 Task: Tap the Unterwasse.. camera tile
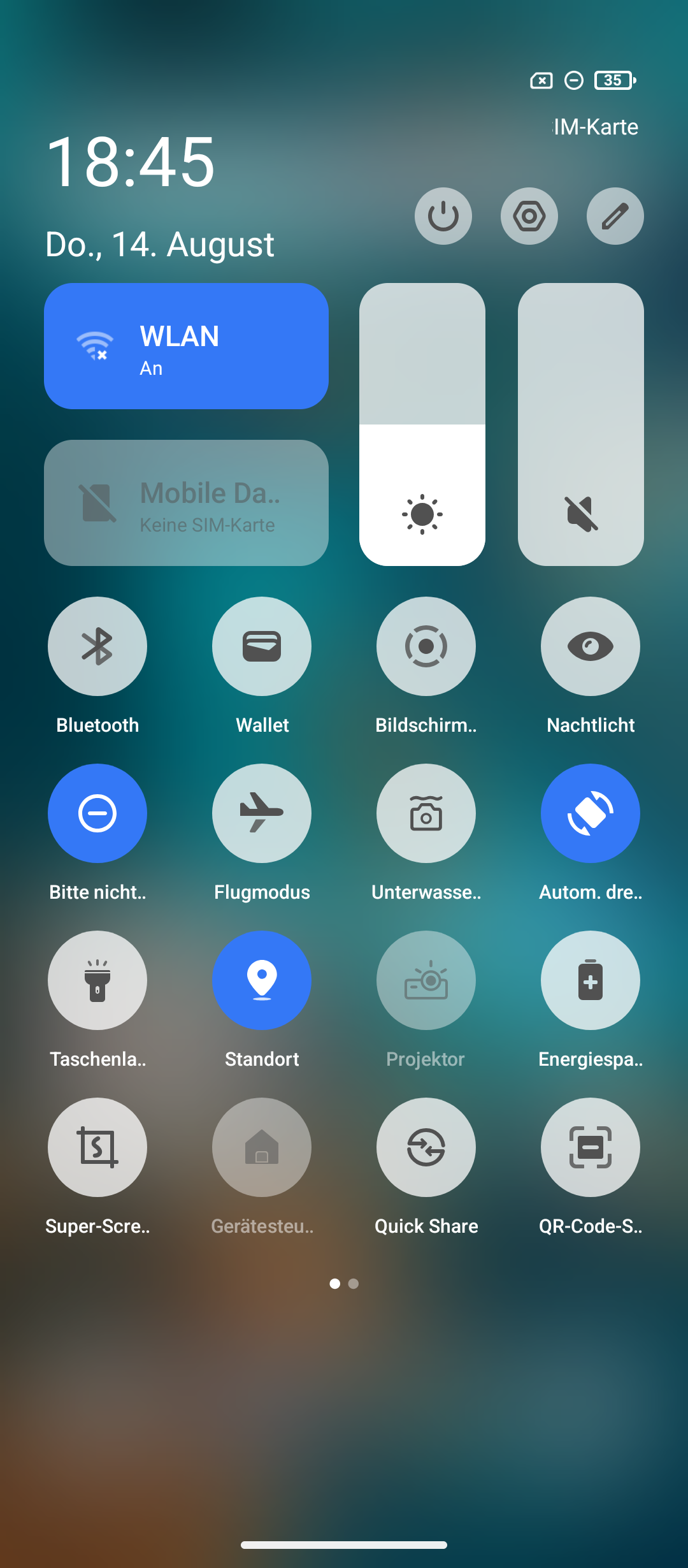[x=426, y=813]
